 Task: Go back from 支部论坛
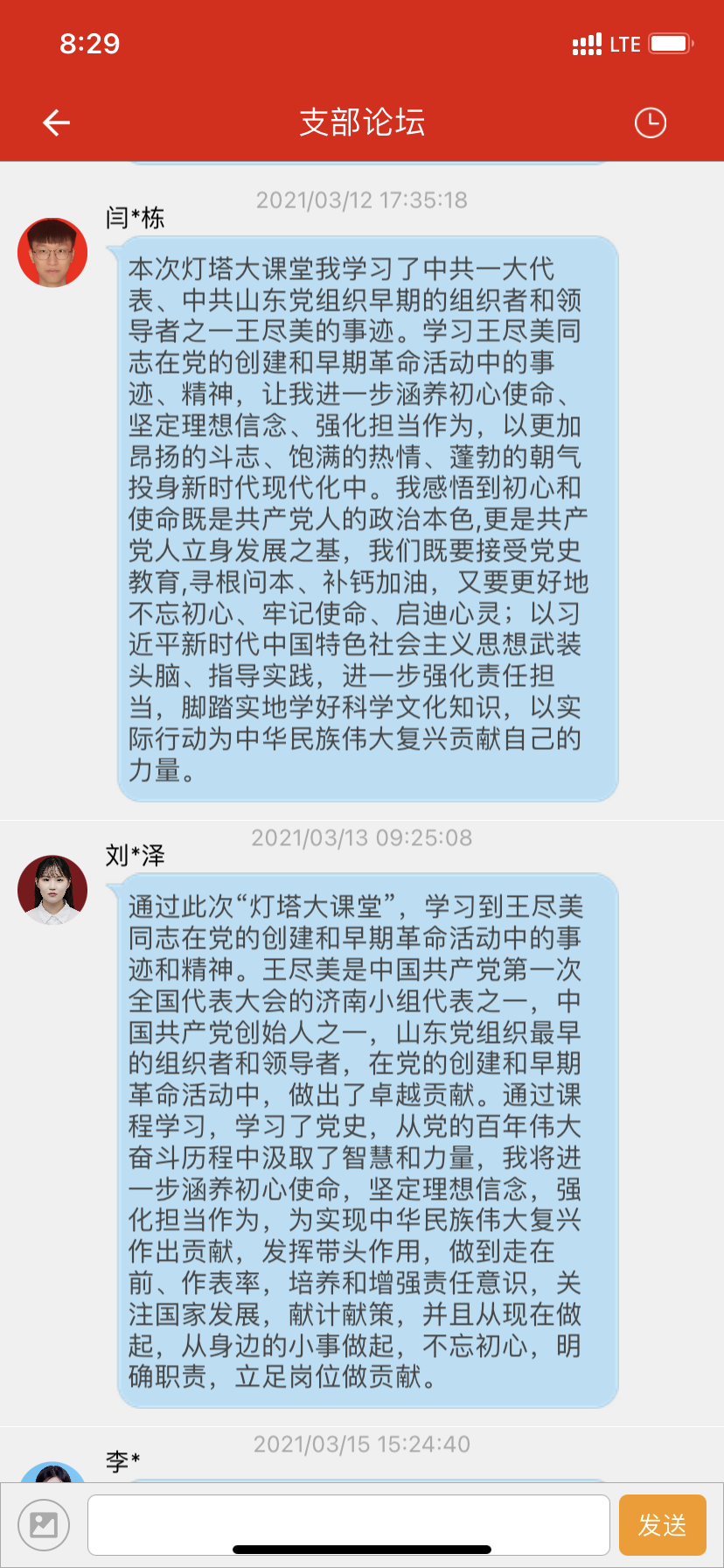click(x=57, y=122)
